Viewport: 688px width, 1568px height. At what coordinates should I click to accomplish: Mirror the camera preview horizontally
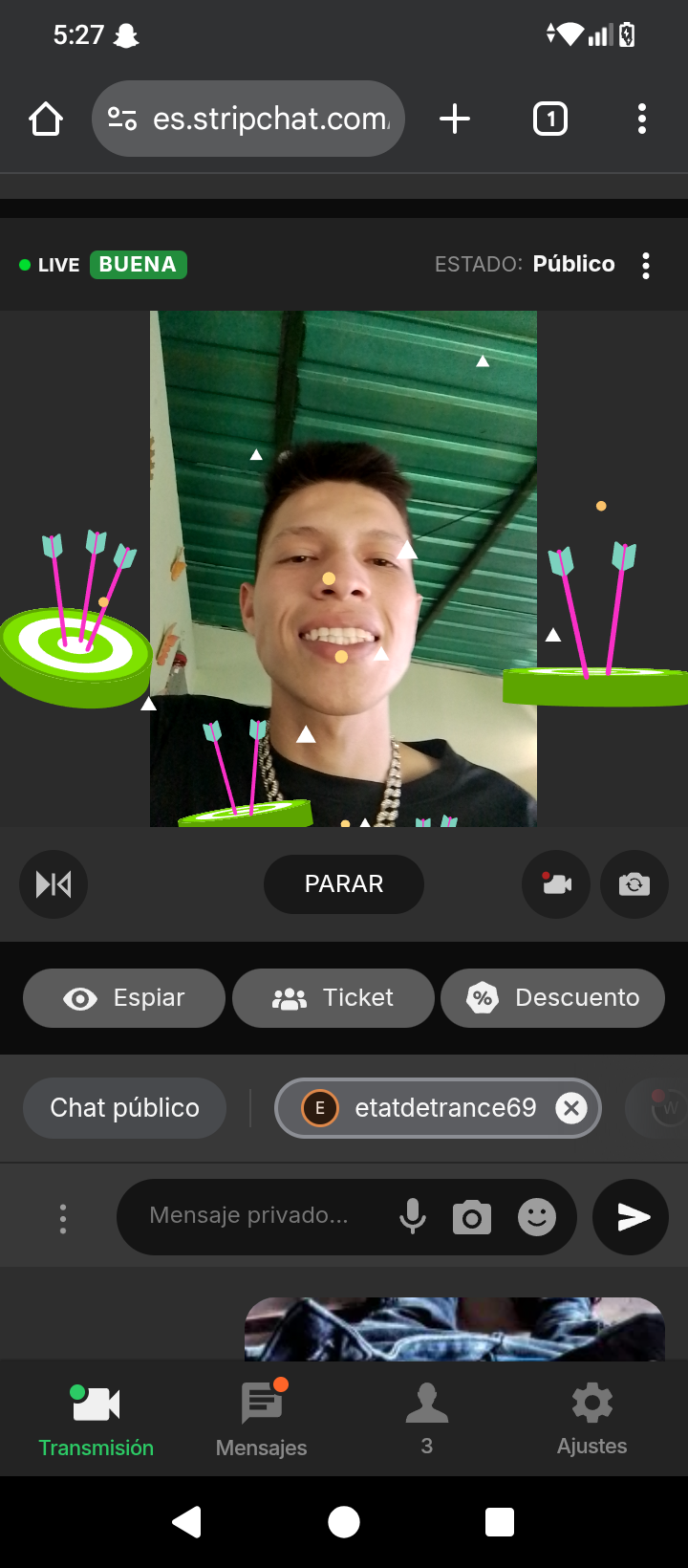pyautogui.click(x=54, y=884)
